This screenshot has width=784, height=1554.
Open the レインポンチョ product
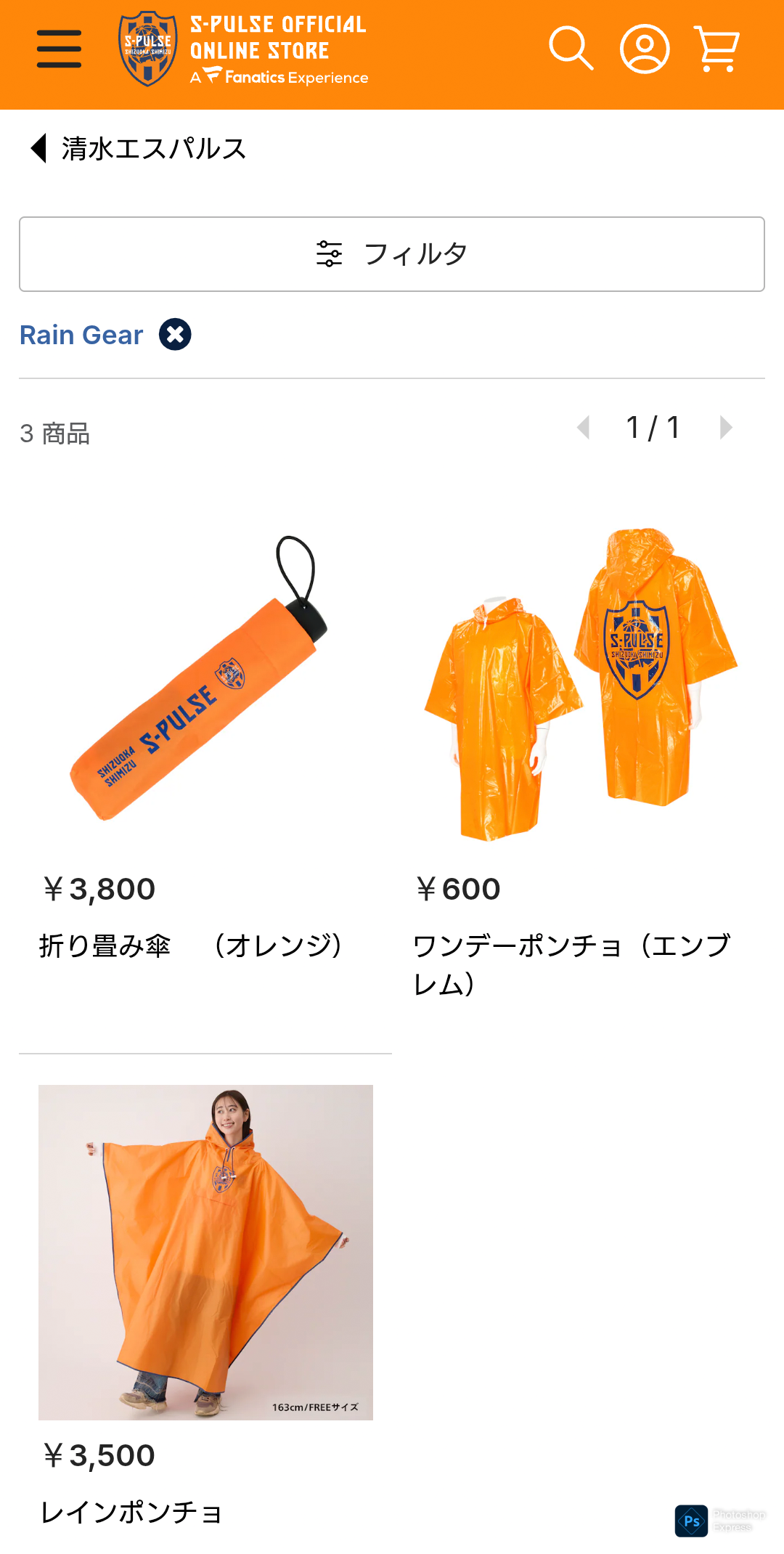click(x=205, y=1253)
